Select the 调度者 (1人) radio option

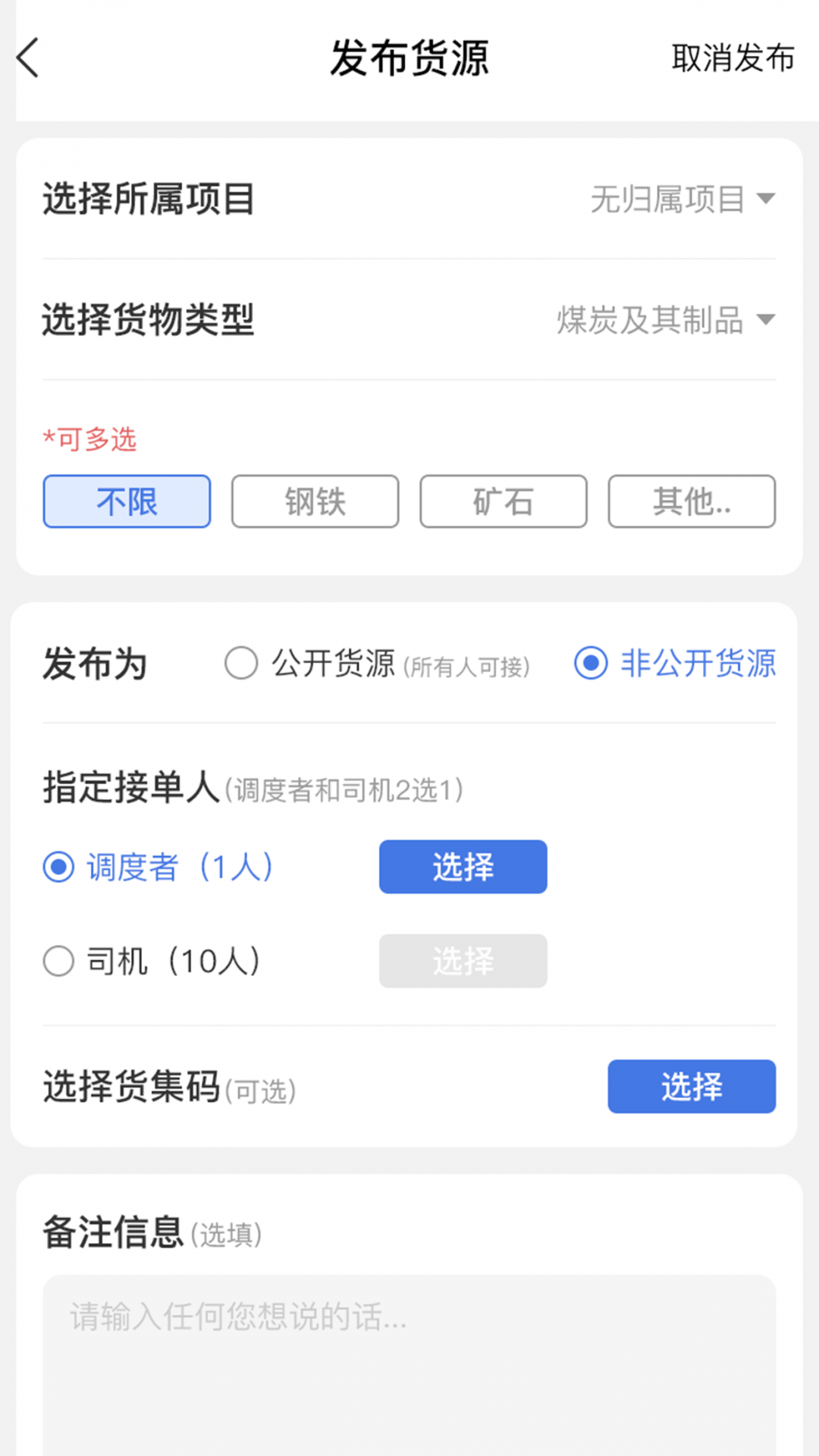coord(58,867)
